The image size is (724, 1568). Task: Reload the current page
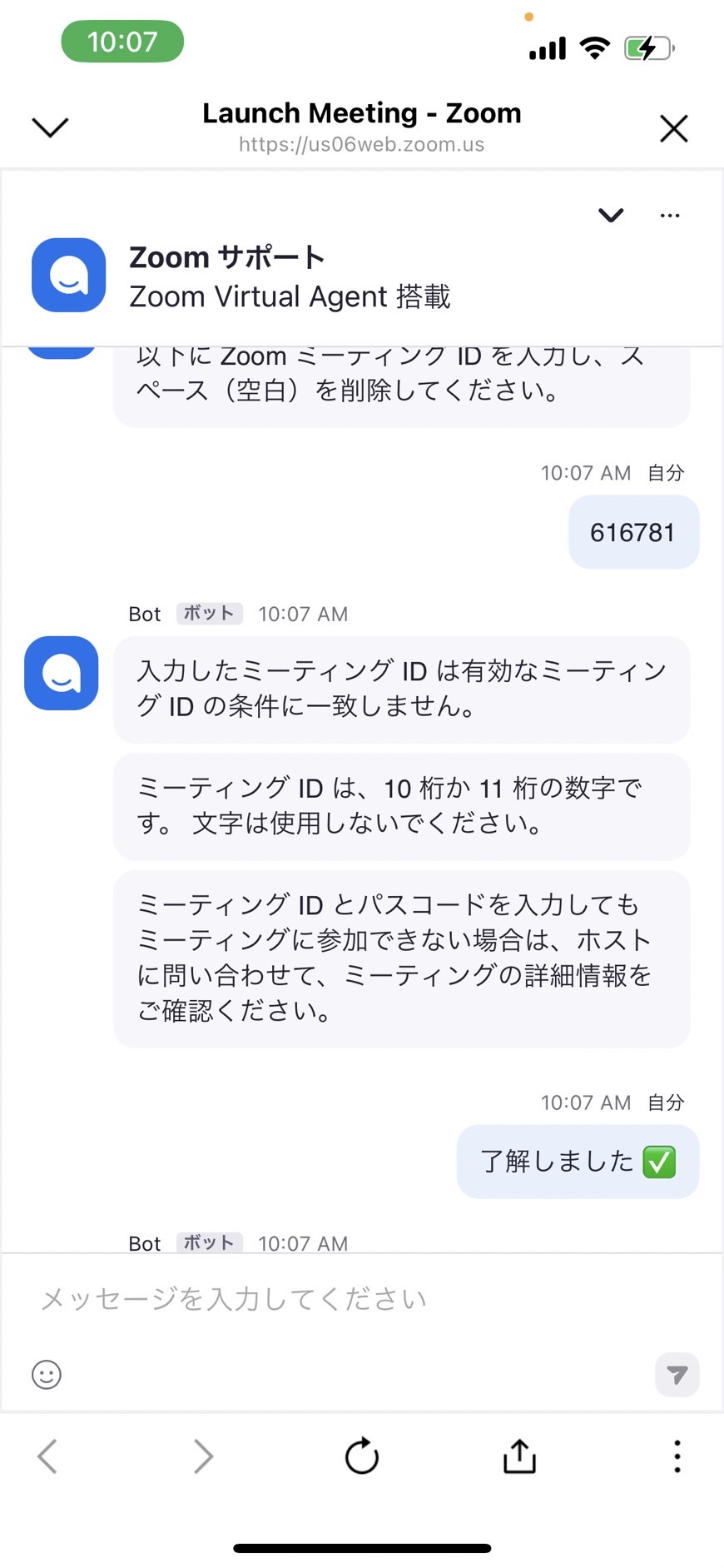[x=362, y=1456]
